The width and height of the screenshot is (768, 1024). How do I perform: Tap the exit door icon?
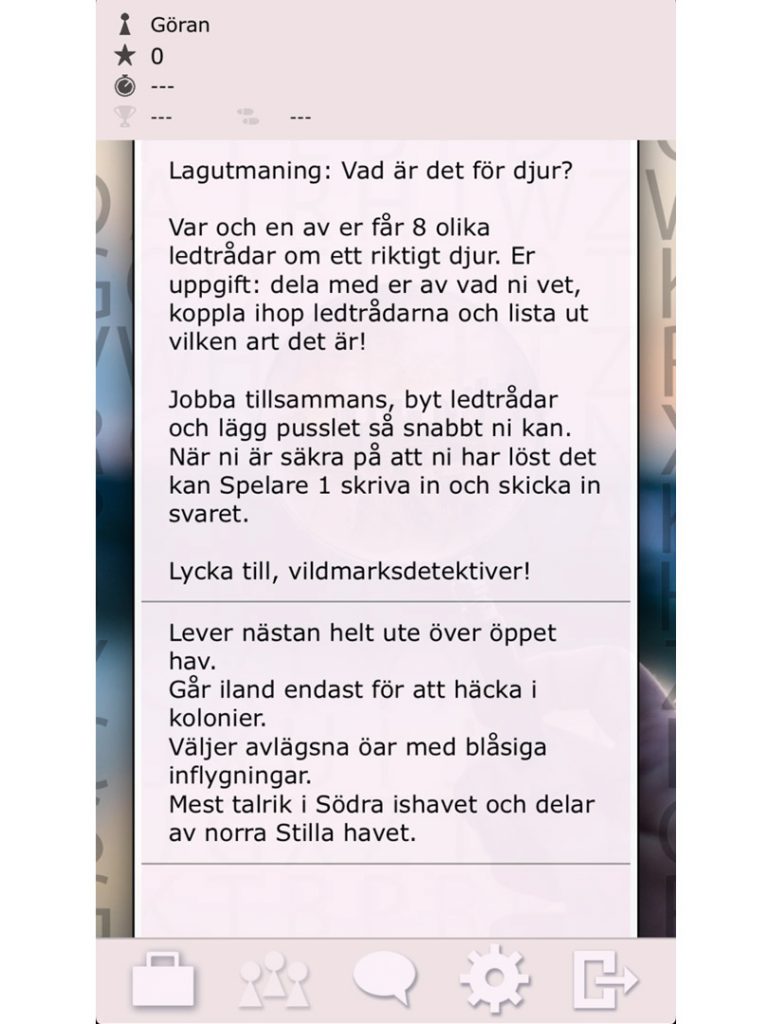pyautogui.click(x=605, y=980)
